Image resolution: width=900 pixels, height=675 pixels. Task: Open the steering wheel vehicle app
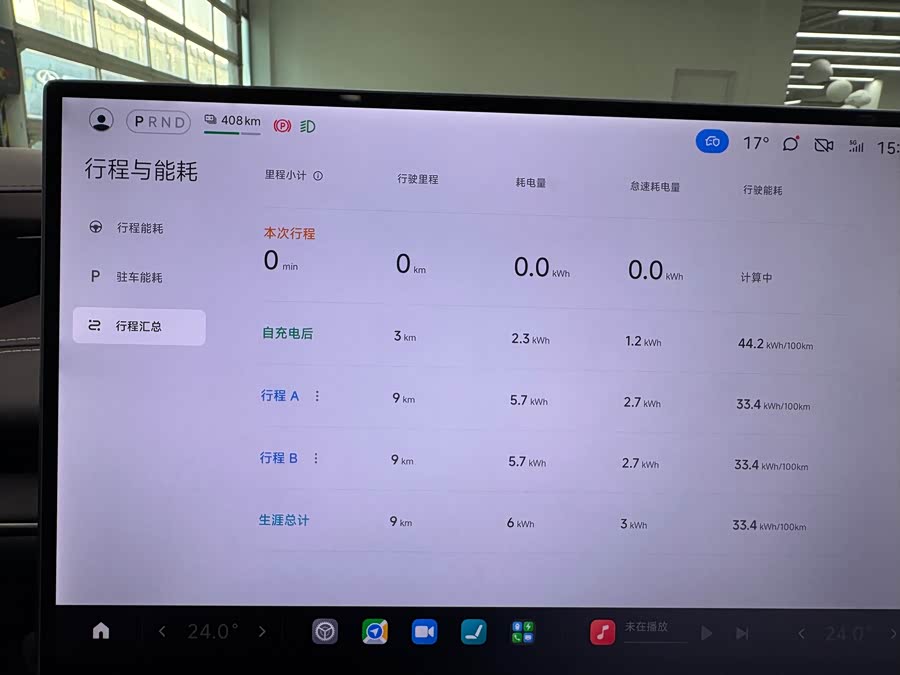[325, 632]
